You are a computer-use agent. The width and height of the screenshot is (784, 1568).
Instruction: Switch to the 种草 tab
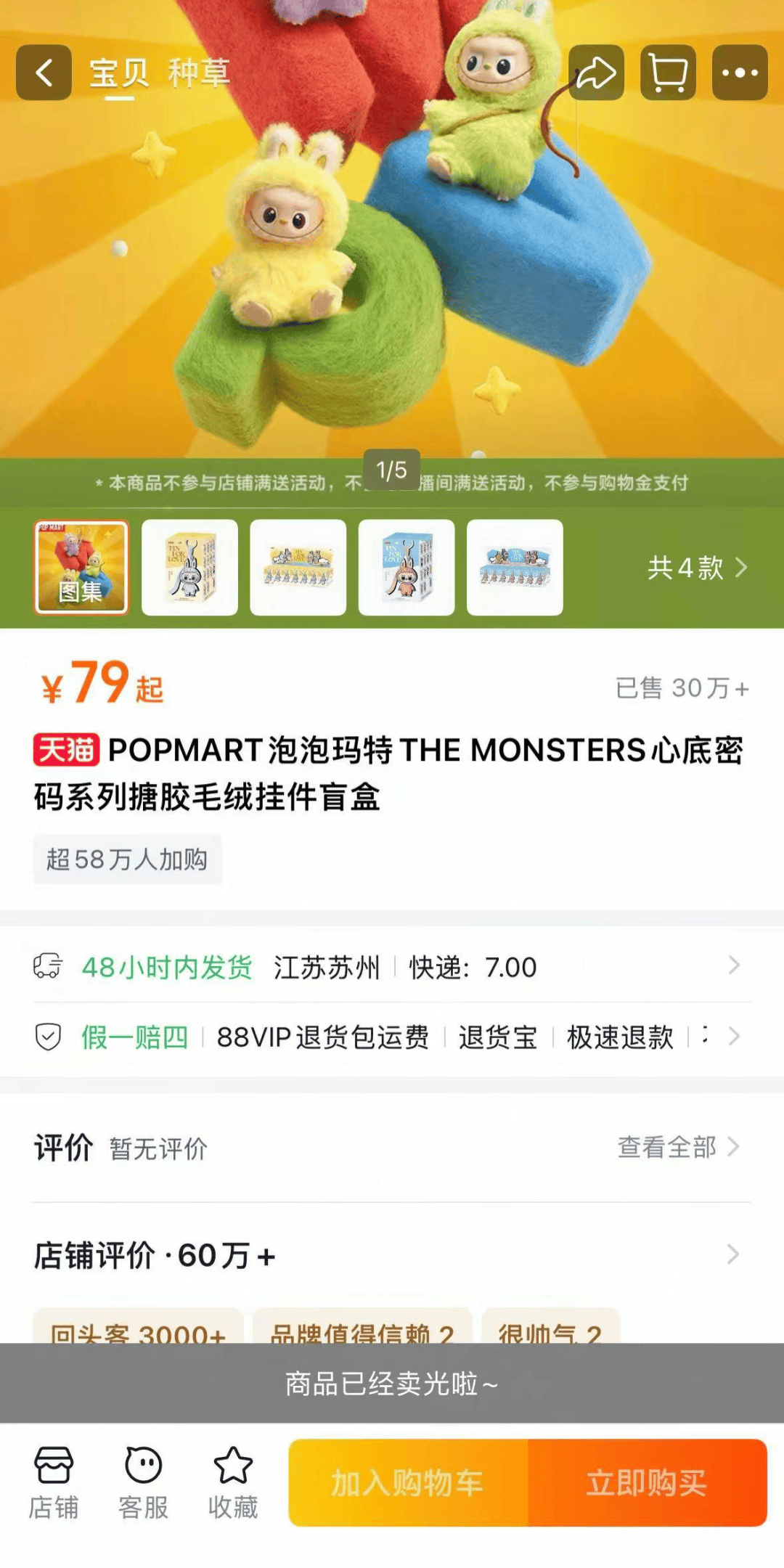(200, 73)
